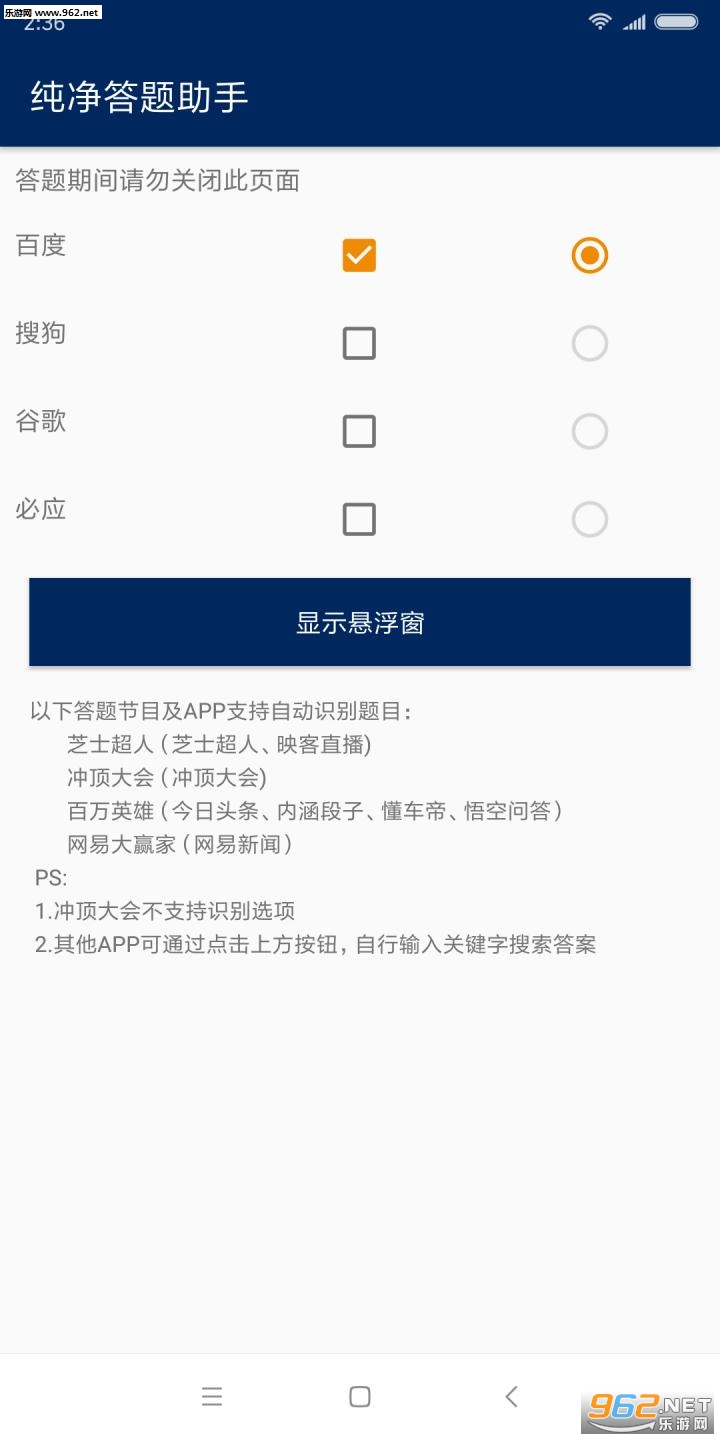Tap the 显示悬浮窗 button
Viewport: 720px width, 1440px height.
coord(360,622)
